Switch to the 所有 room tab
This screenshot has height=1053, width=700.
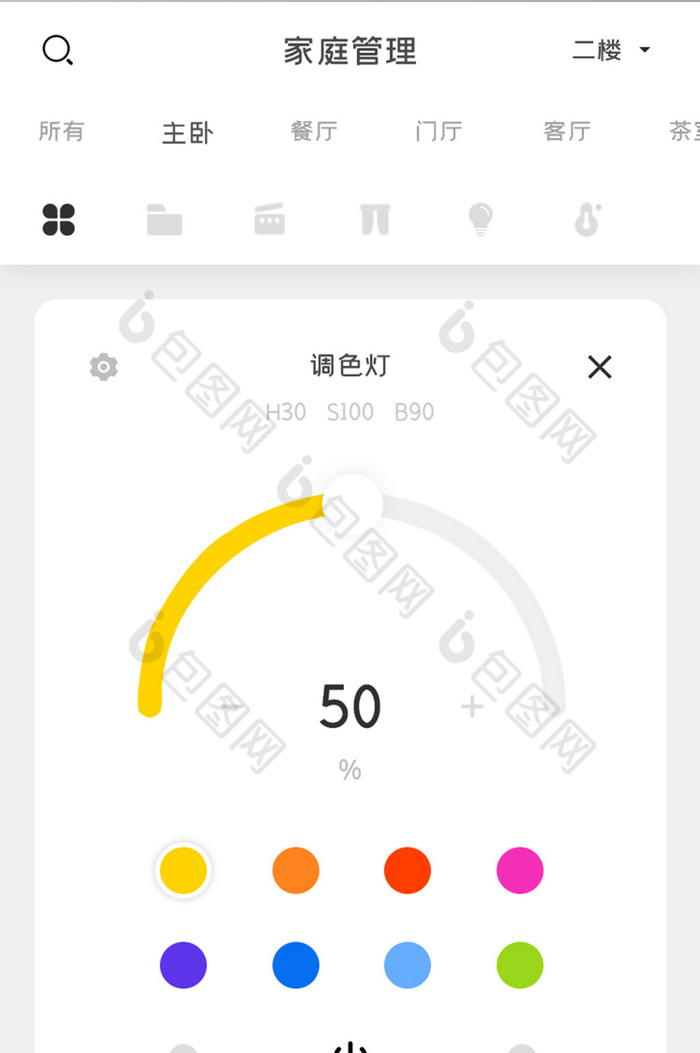[61, 131]
